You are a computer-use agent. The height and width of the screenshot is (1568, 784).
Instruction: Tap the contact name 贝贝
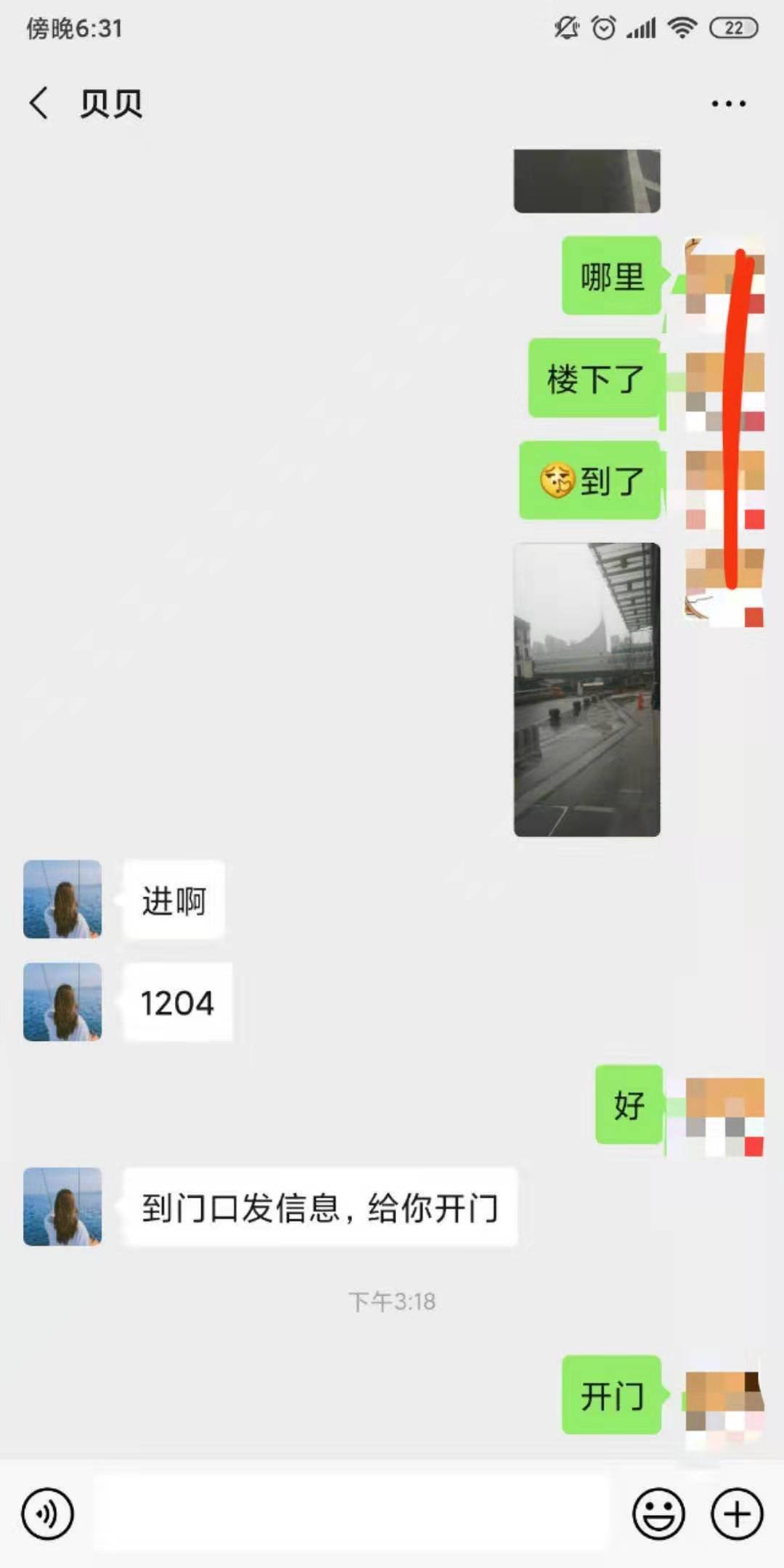(x=111, y=103)
